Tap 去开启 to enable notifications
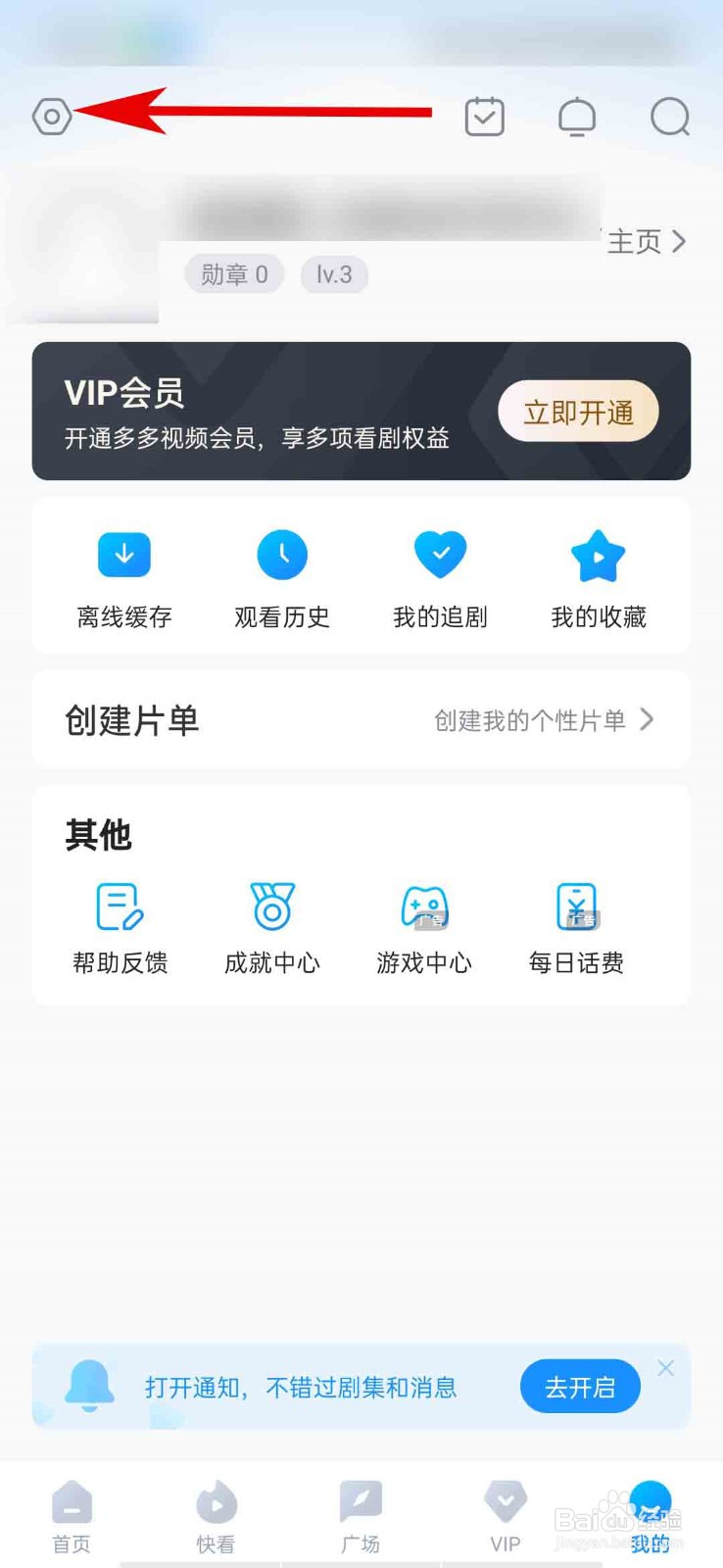Screen dimensions: 723x1568 579,1386
